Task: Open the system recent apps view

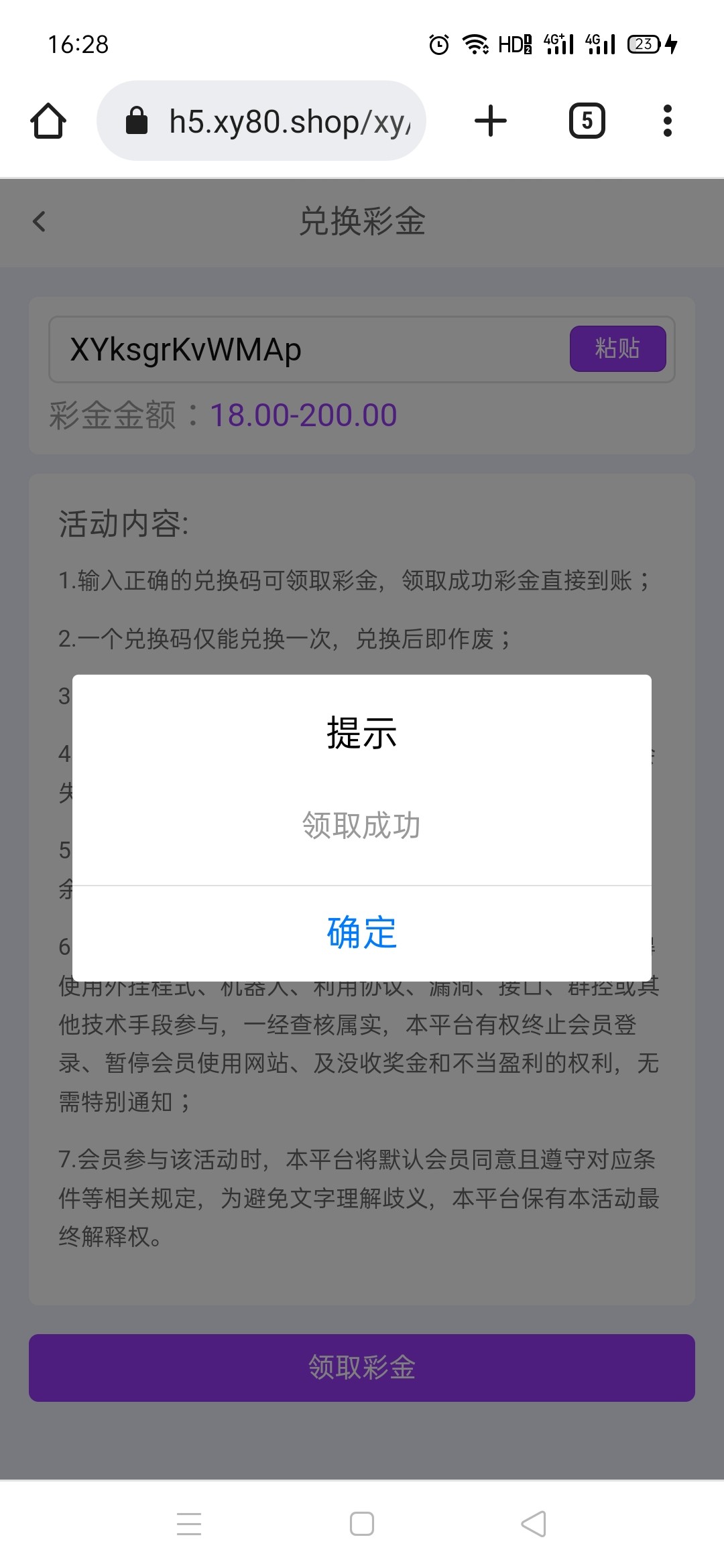Action: 189,1524
